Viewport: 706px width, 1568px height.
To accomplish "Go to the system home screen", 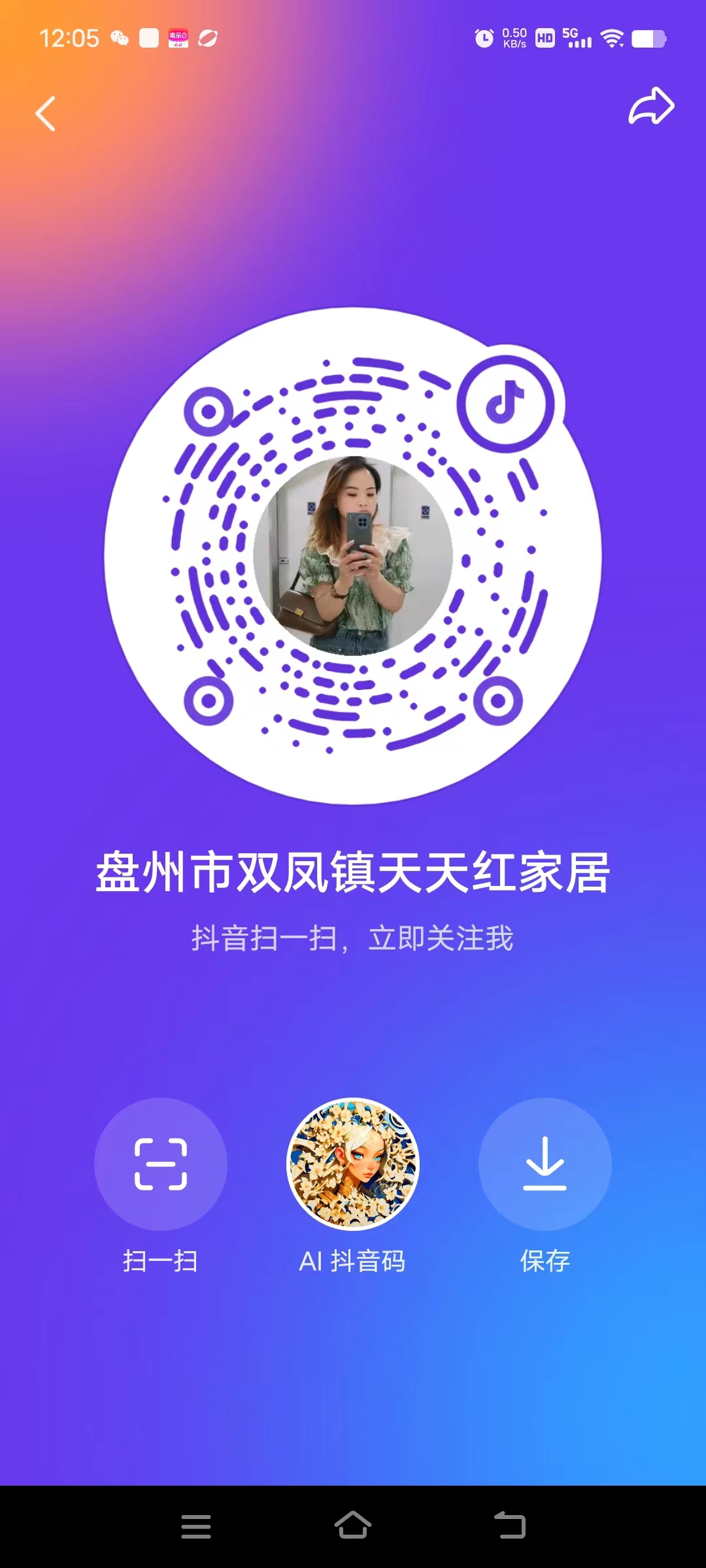I will (x=353, y=1526).
